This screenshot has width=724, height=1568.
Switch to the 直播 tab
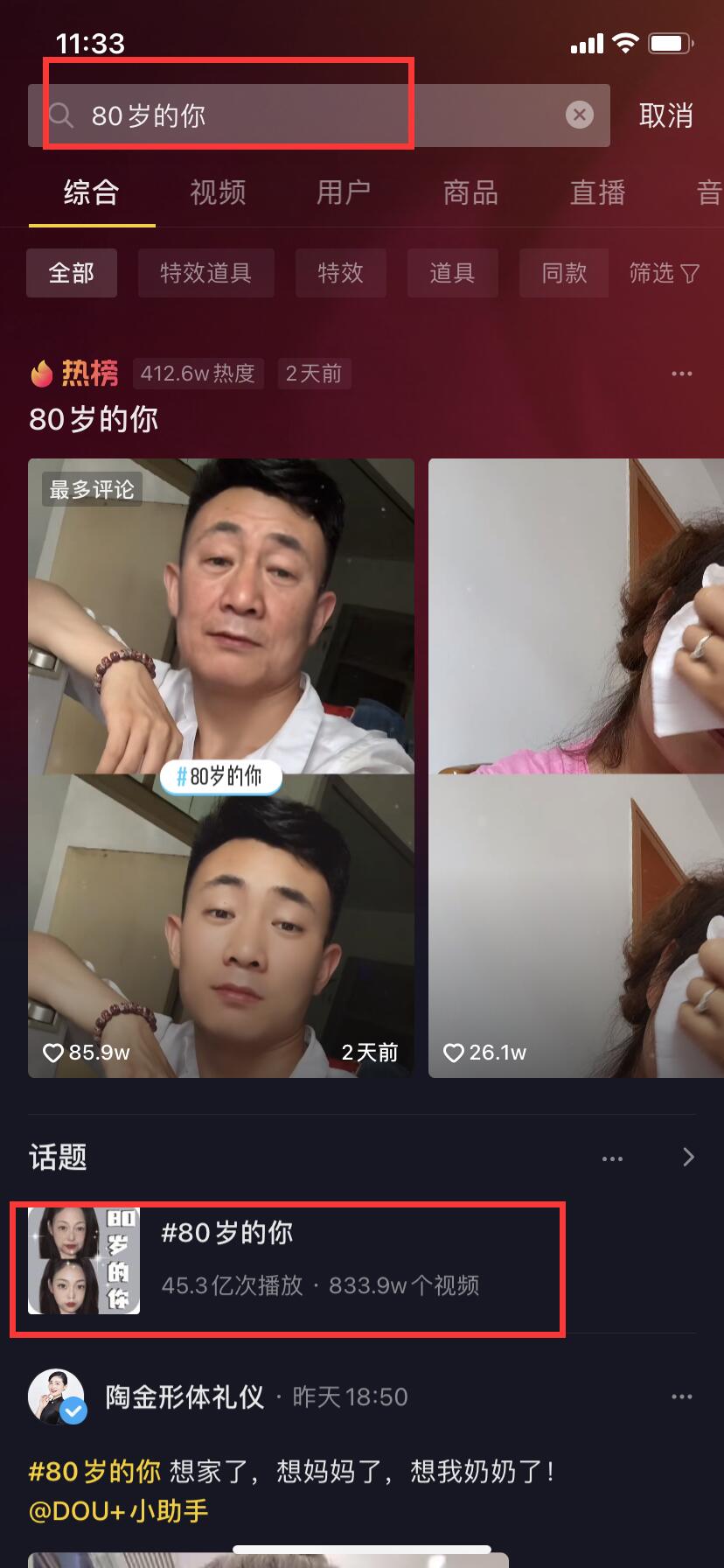597,192
